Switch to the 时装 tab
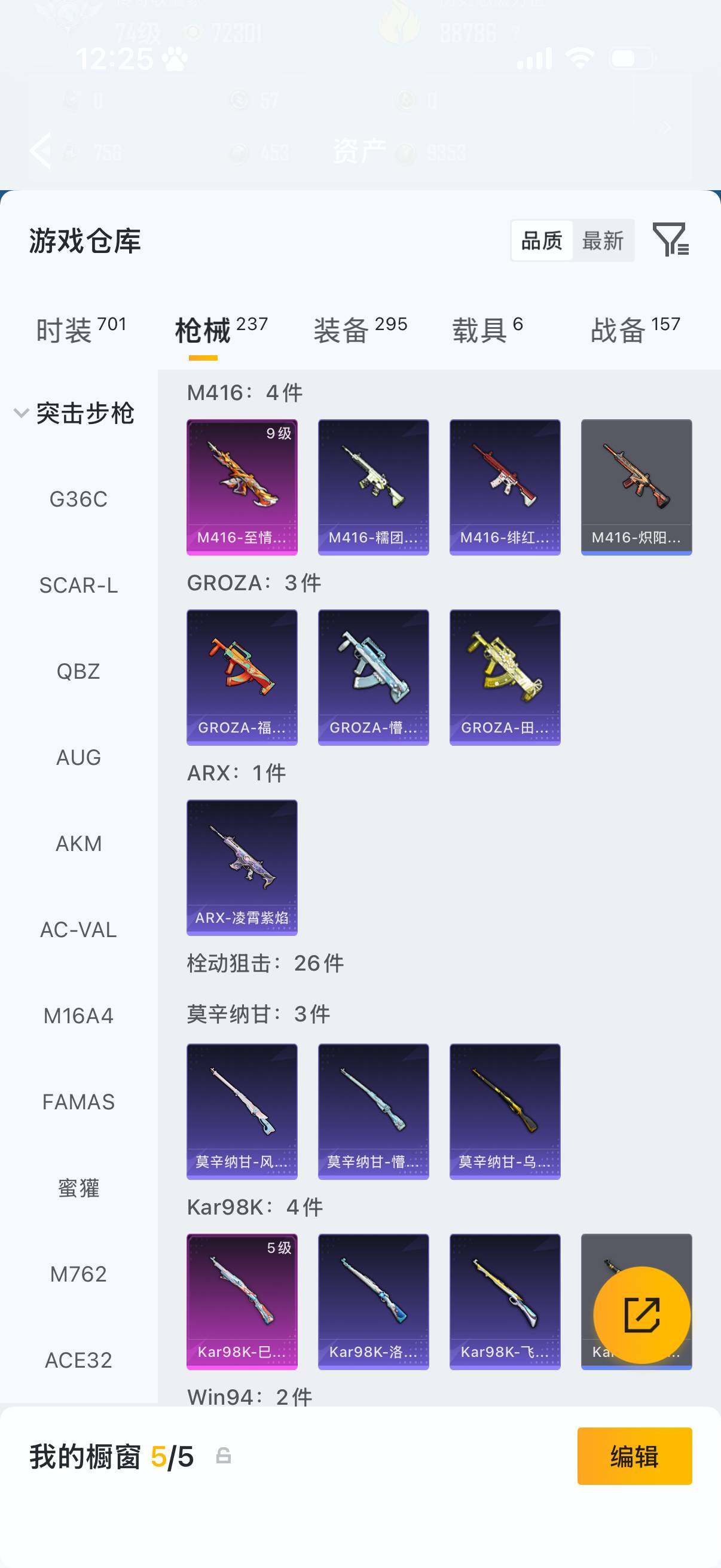This screenshot has height=1568, width=721. (x=81, y=330)
